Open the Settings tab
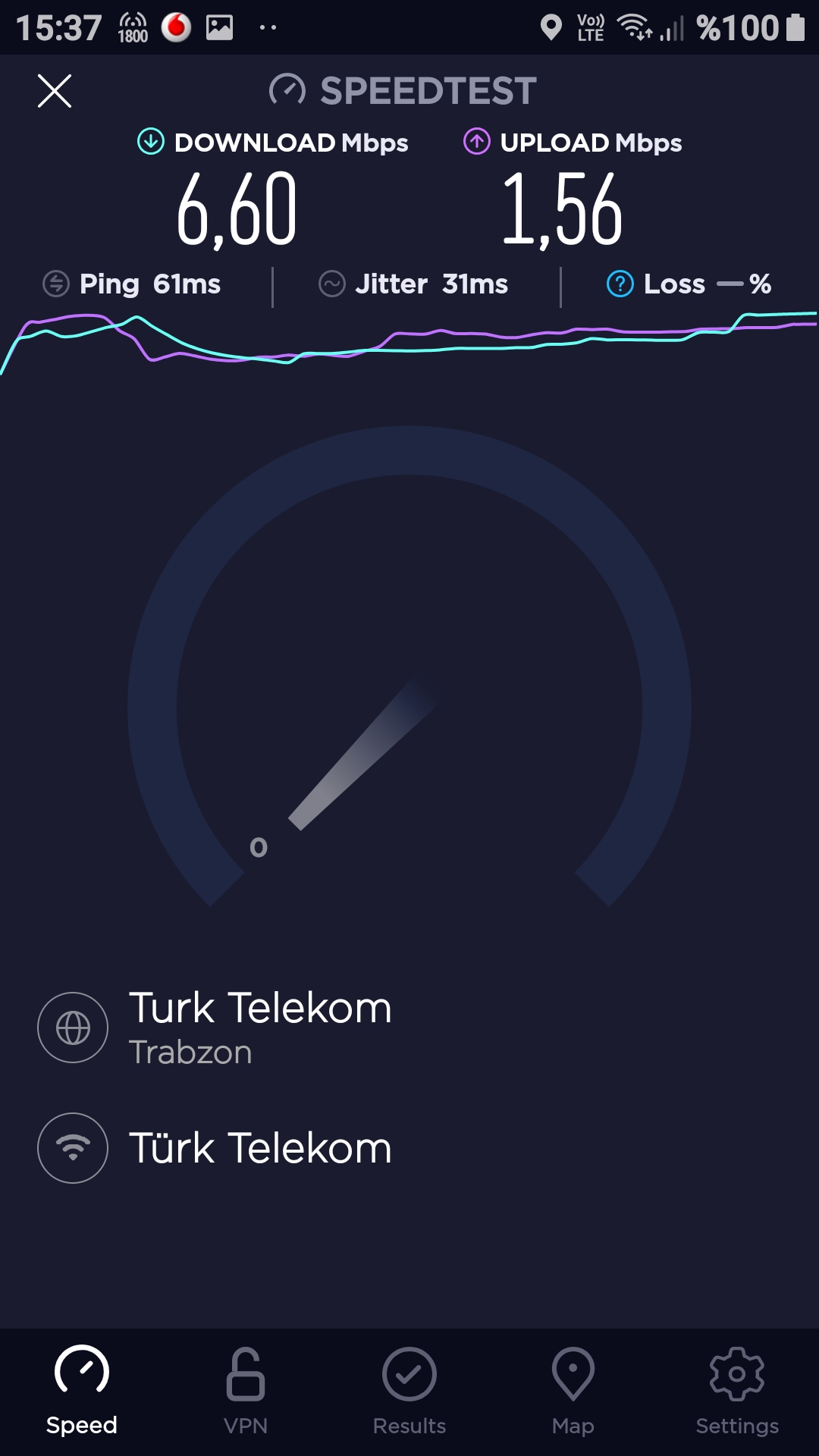 coord(737,1392)
